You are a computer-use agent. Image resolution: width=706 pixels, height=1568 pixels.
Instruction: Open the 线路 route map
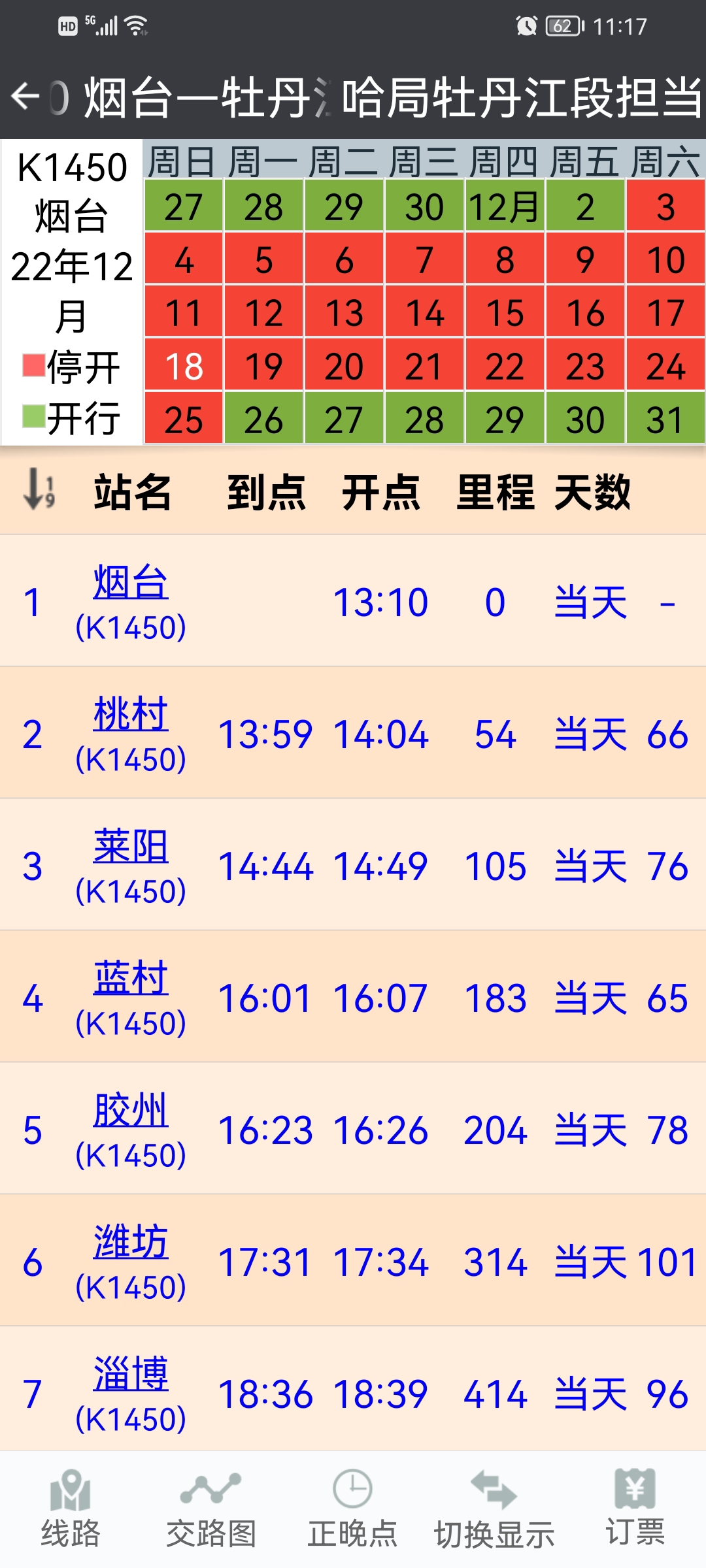click(71, 1509)
